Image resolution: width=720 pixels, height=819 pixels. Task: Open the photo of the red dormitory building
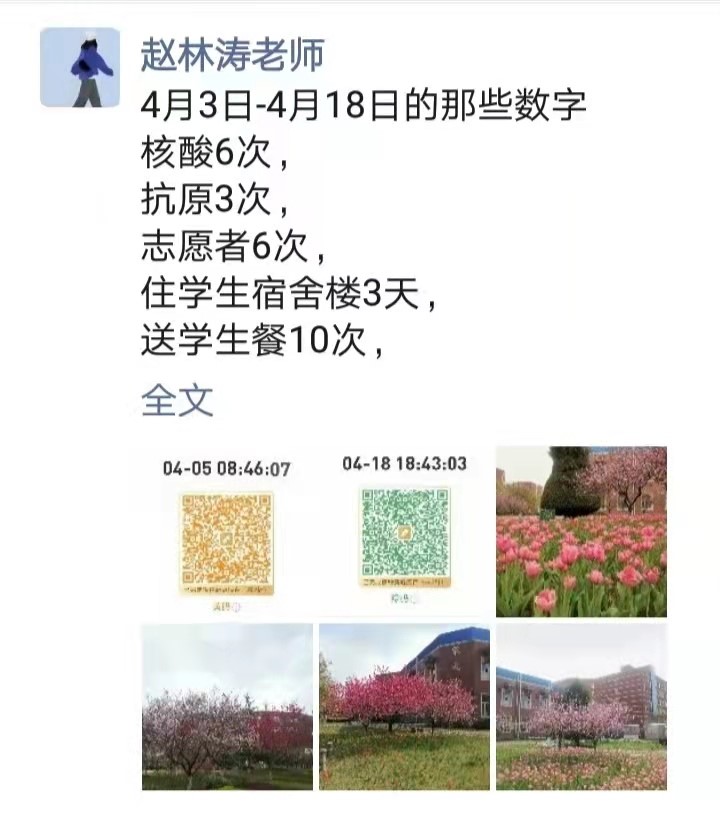(x=581, y=707)
